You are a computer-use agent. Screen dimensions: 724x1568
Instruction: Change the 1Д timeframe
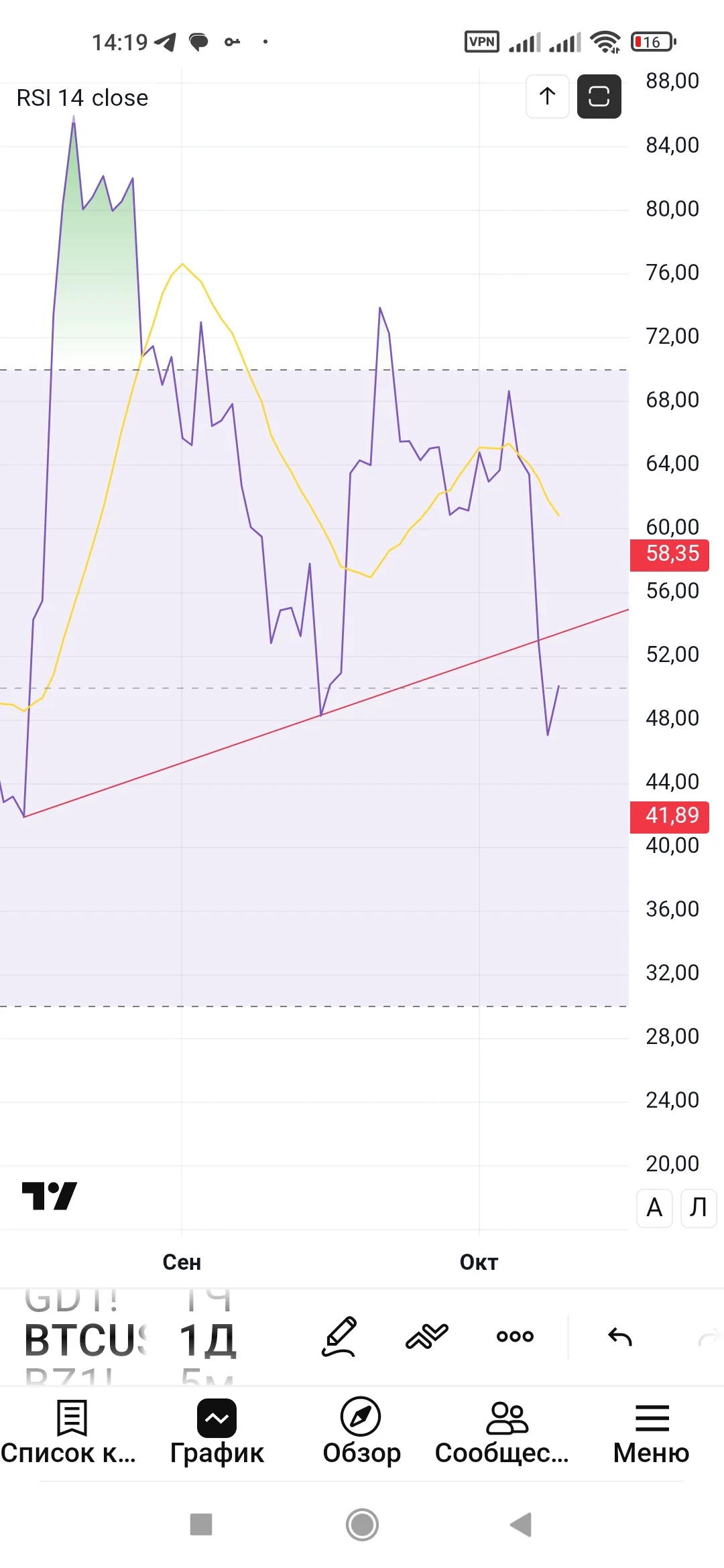click(207, 1340)
